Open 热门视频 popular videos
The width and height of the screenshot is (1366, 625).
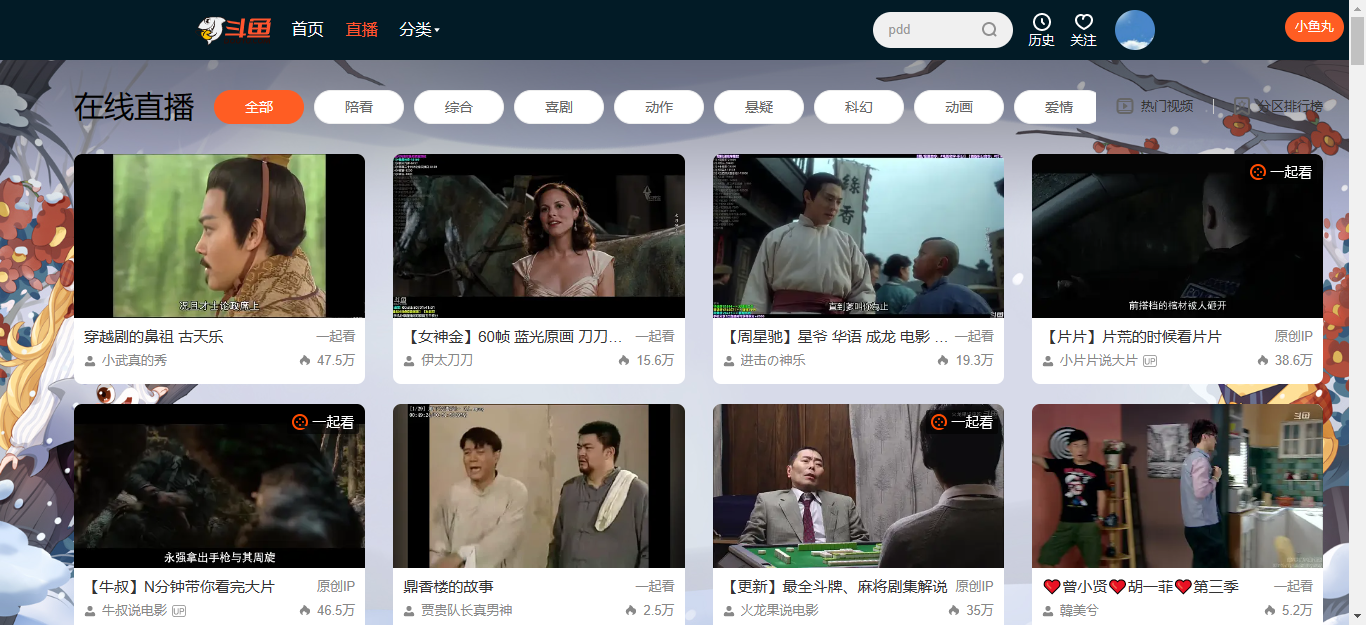point(1155,106)
